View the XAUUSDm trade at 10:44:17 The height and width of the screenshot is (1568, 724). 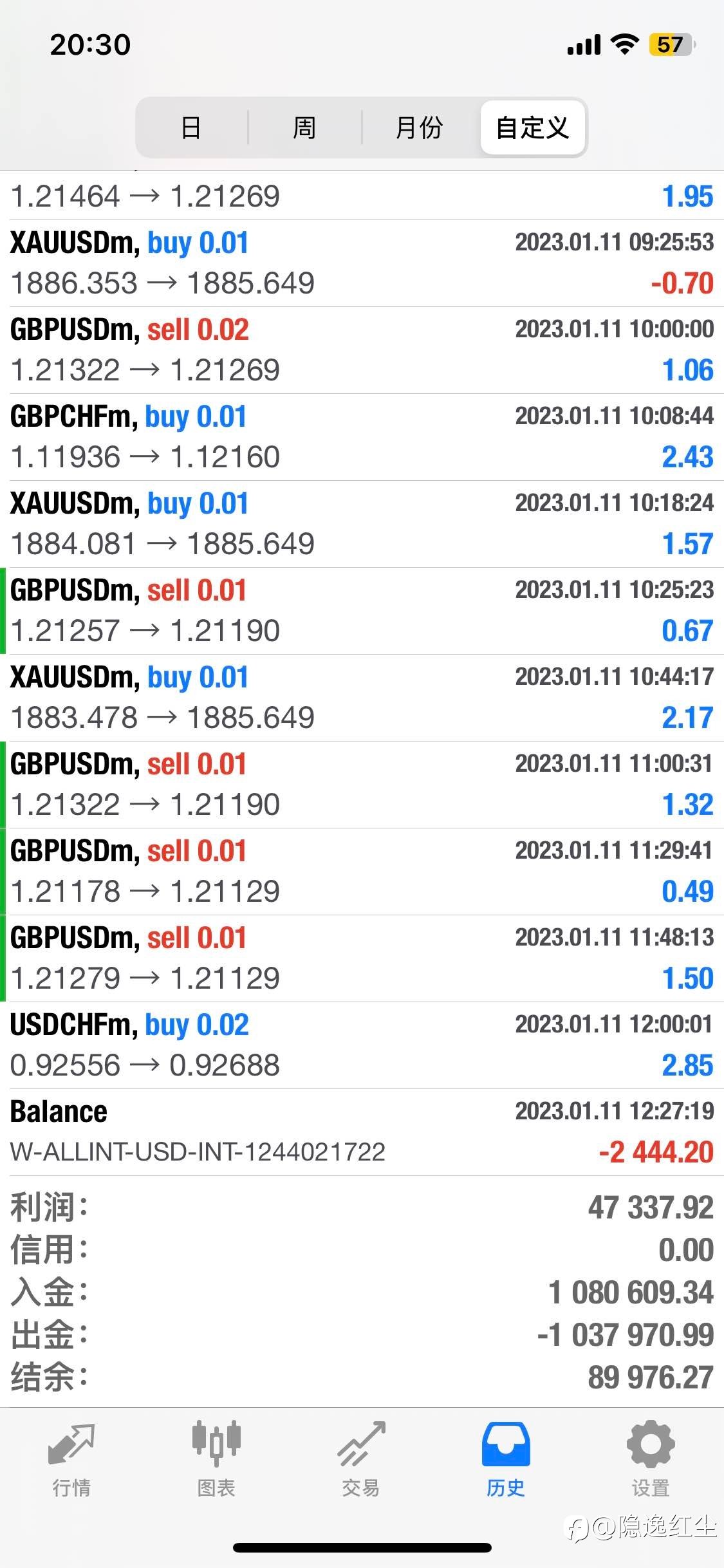[362, 698]
